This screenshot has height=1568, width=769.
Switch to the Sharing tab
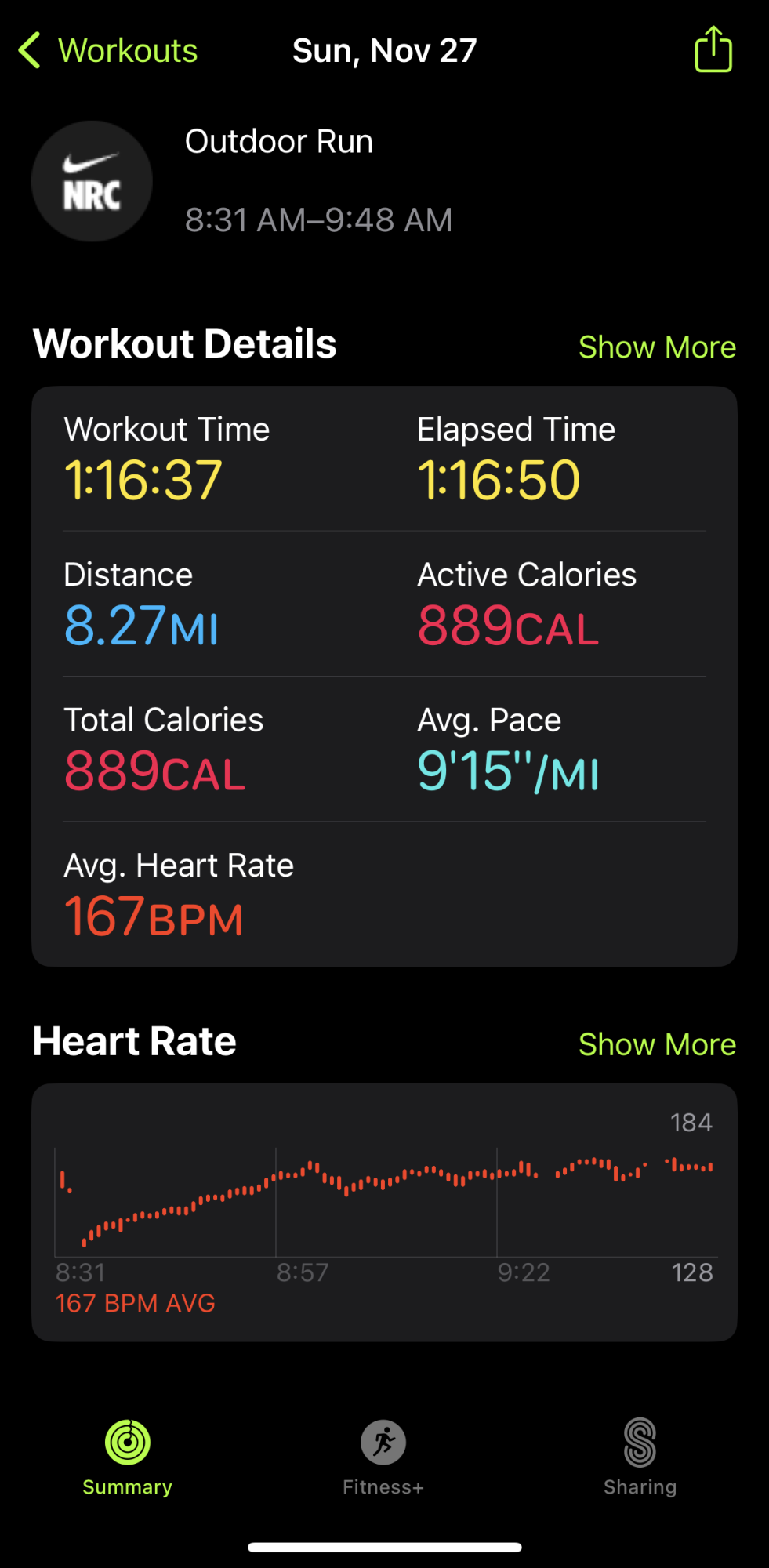point(640,1458)
